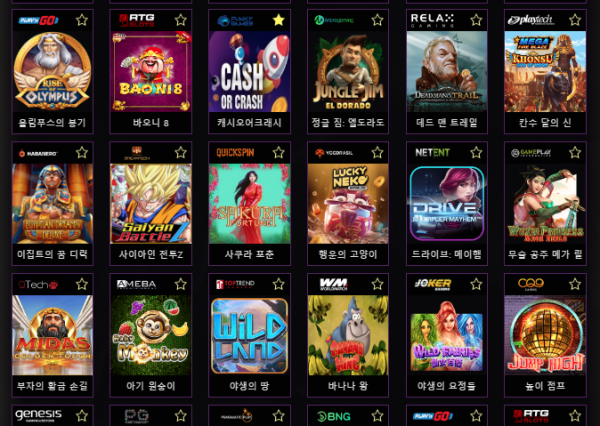Open the 칸수 달의 신 game

[545, 70]
